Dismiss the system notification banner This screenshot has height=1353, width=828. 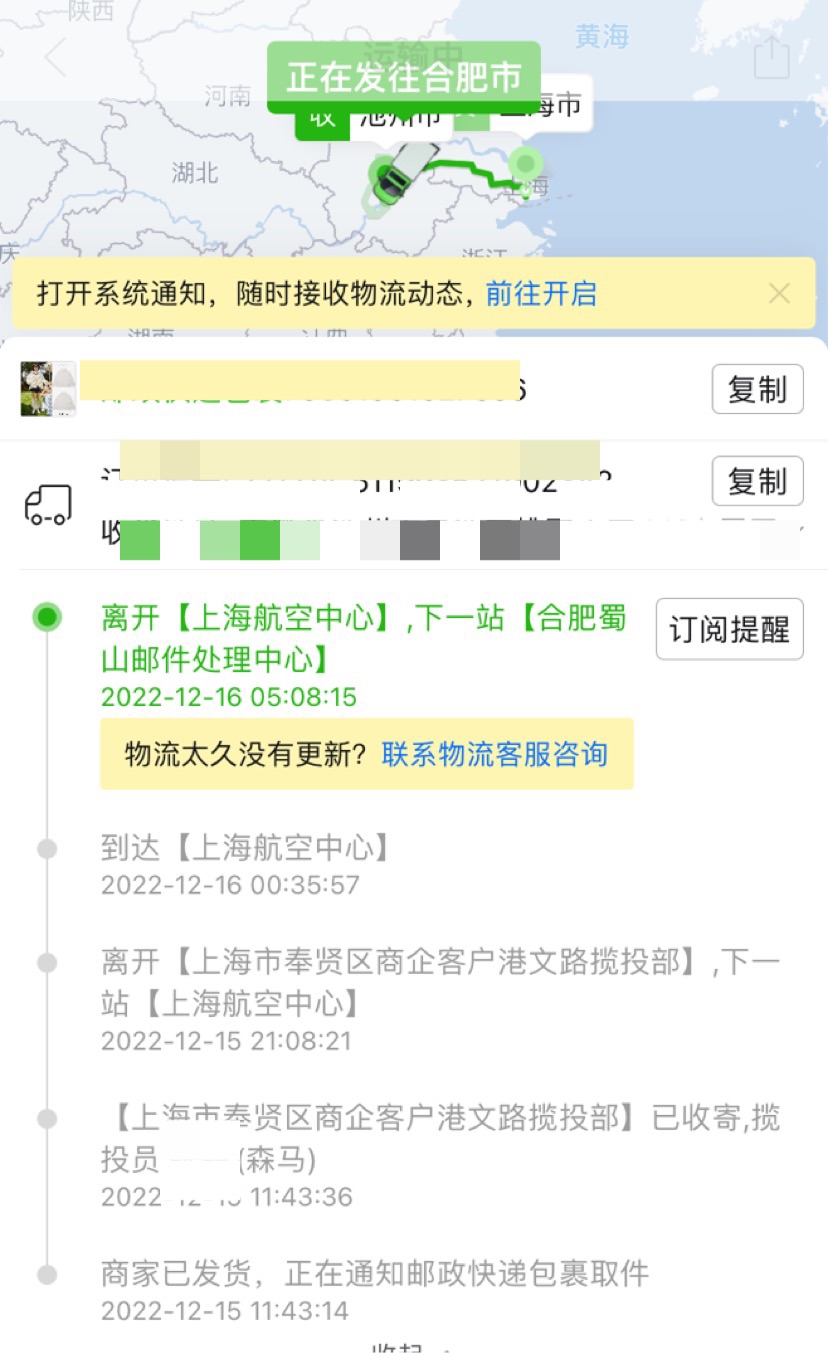(x=779, y=293)
